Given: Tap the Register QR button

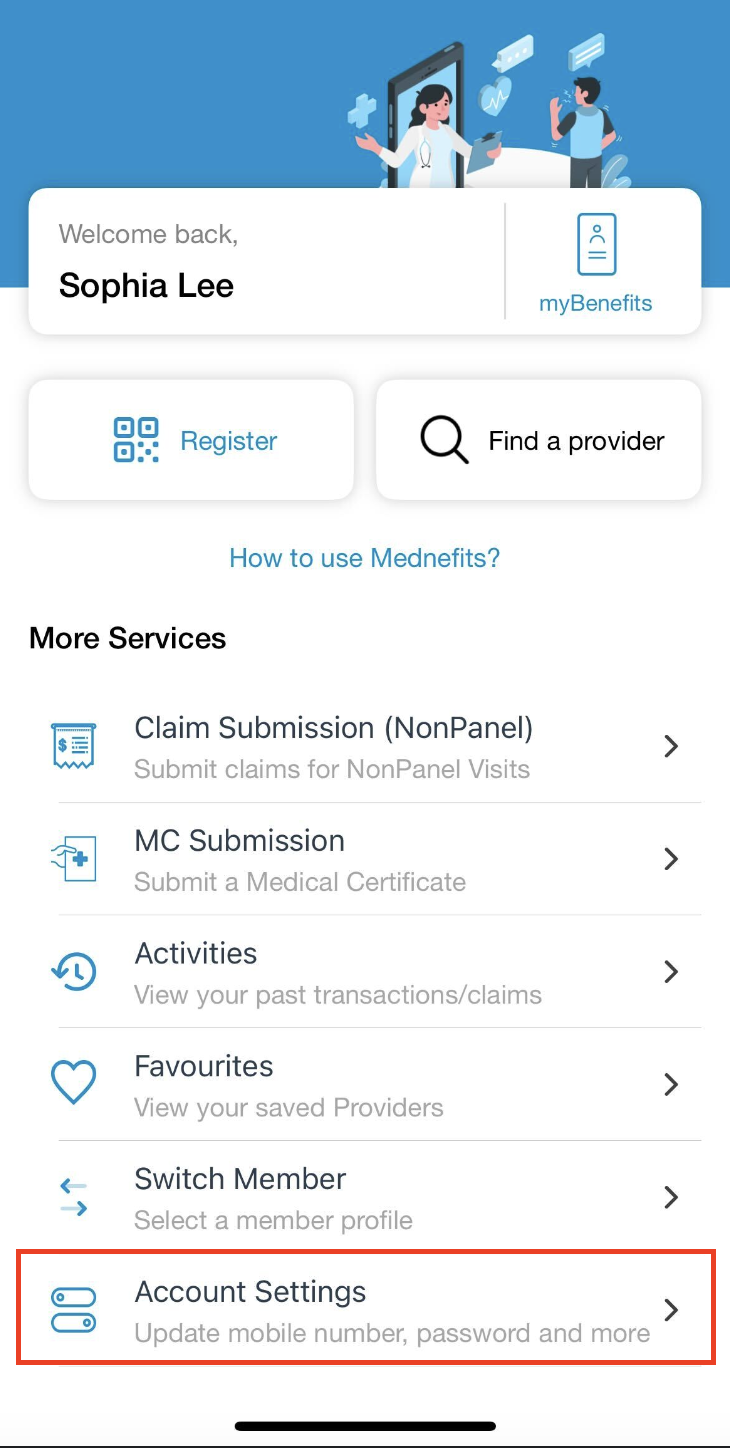Looking at the screenshot, I should pyautogui.click(x=192, y=440).
